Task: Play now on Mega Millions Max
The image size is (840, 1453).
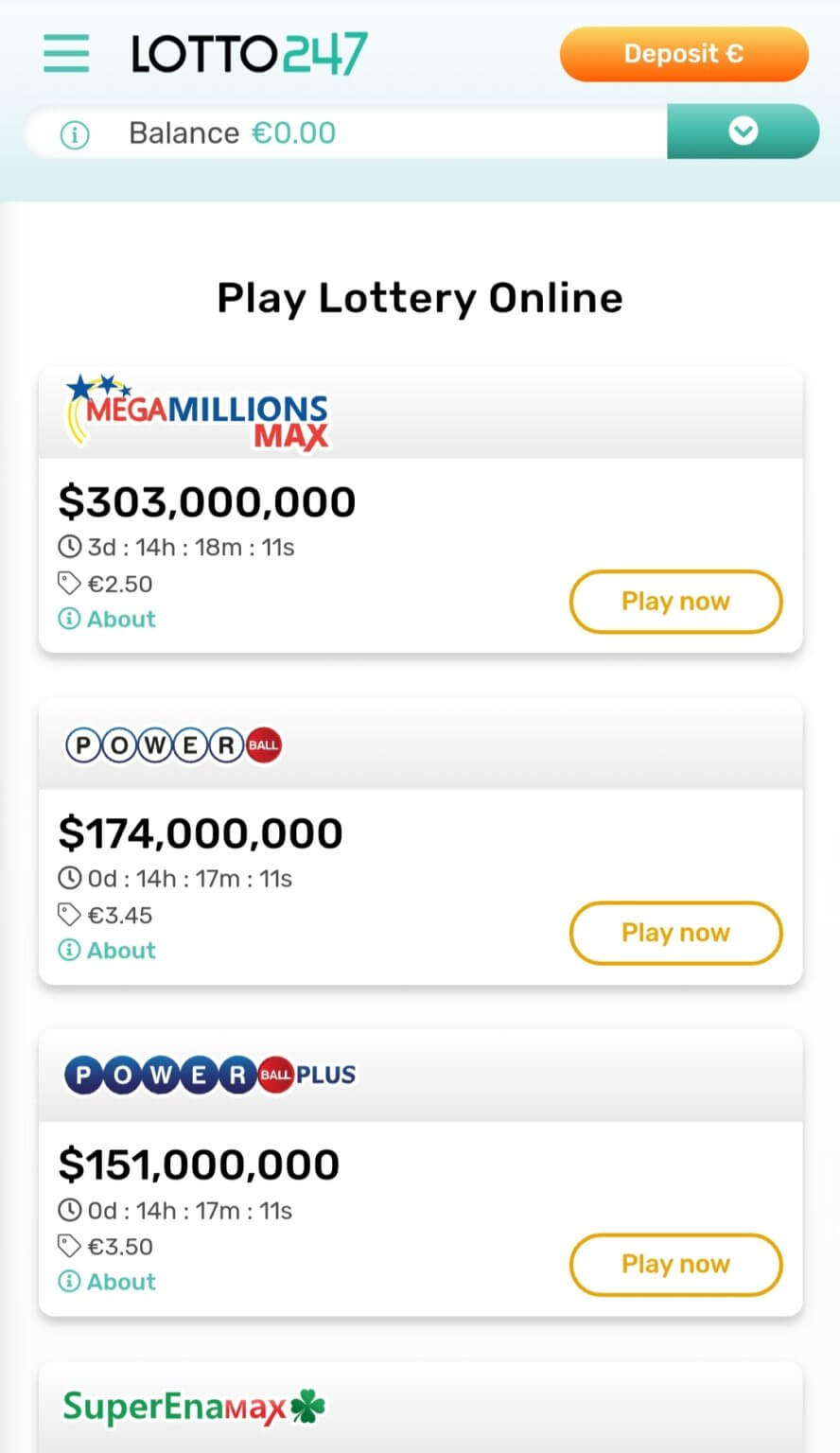Action: [x=675, y=602]
